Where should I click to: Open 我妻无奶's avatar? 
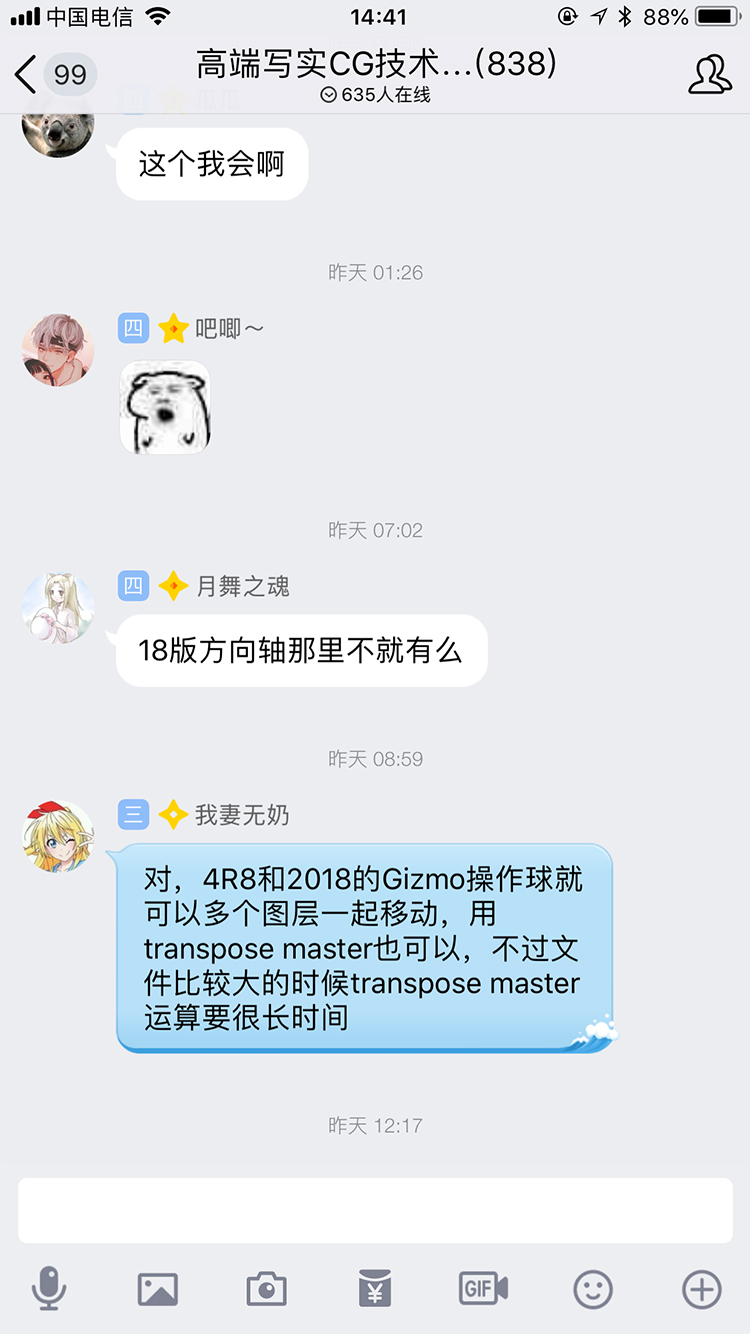(x=58, y=836)
